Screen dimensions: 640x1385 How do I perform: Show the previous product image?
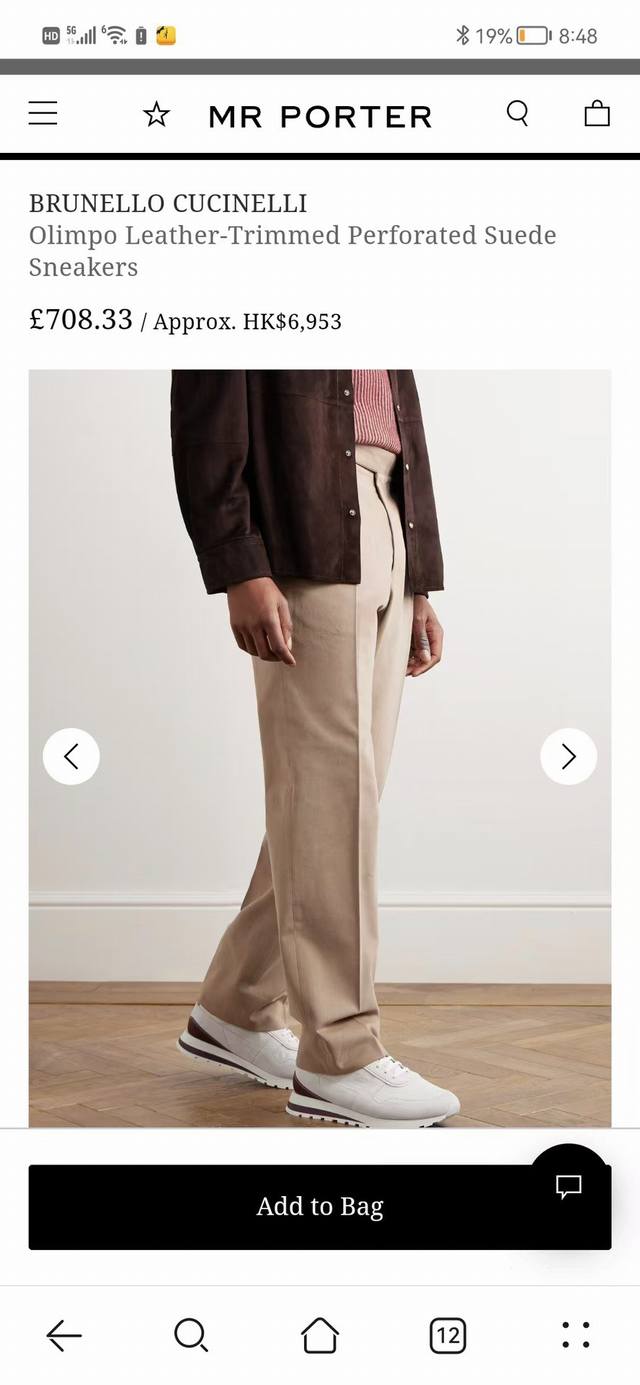(71, 756)
